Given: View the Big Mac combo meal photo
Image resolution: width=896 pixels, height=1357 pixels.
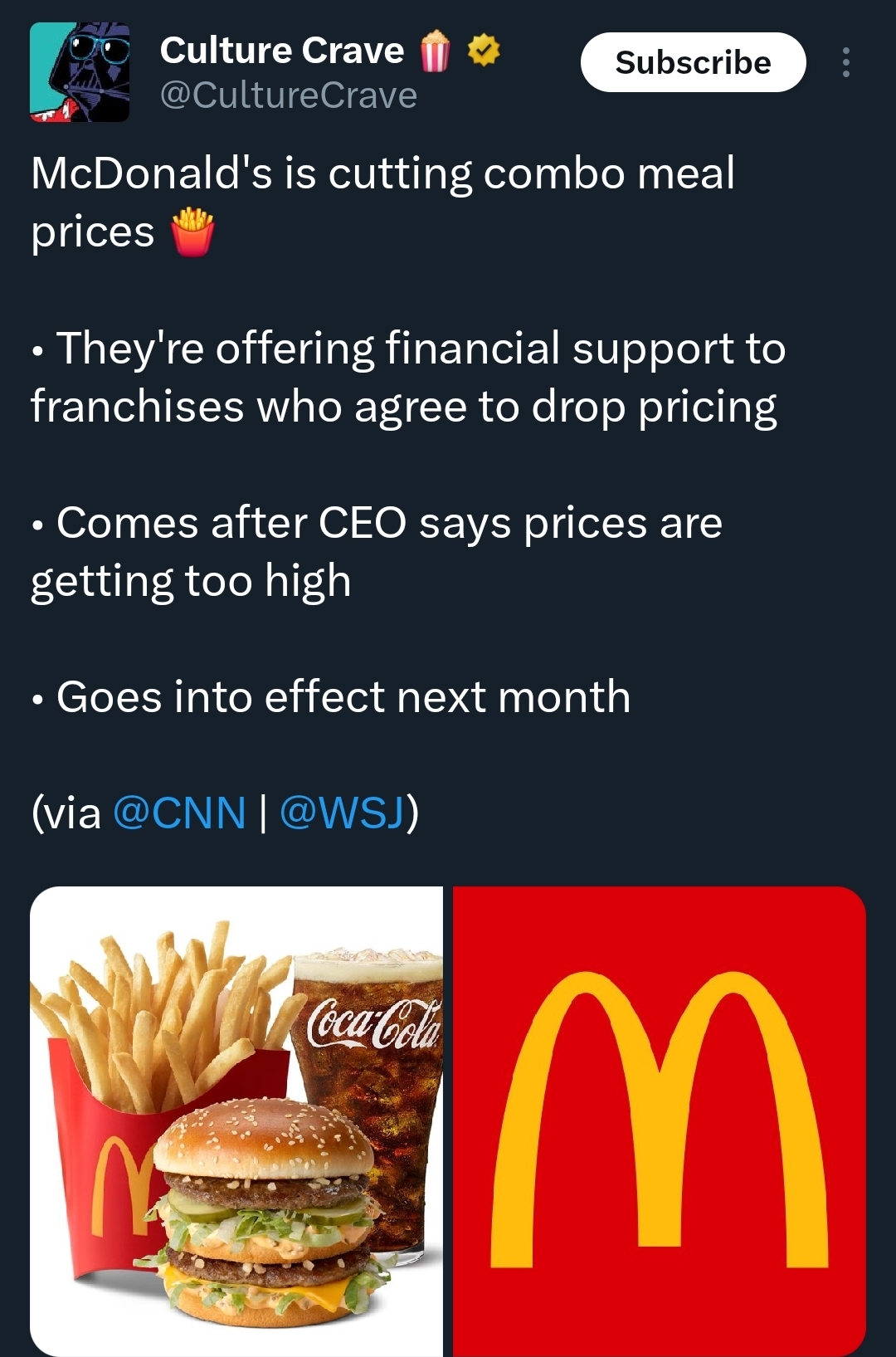Looking at the screenshot, I should pos(236,1120).
